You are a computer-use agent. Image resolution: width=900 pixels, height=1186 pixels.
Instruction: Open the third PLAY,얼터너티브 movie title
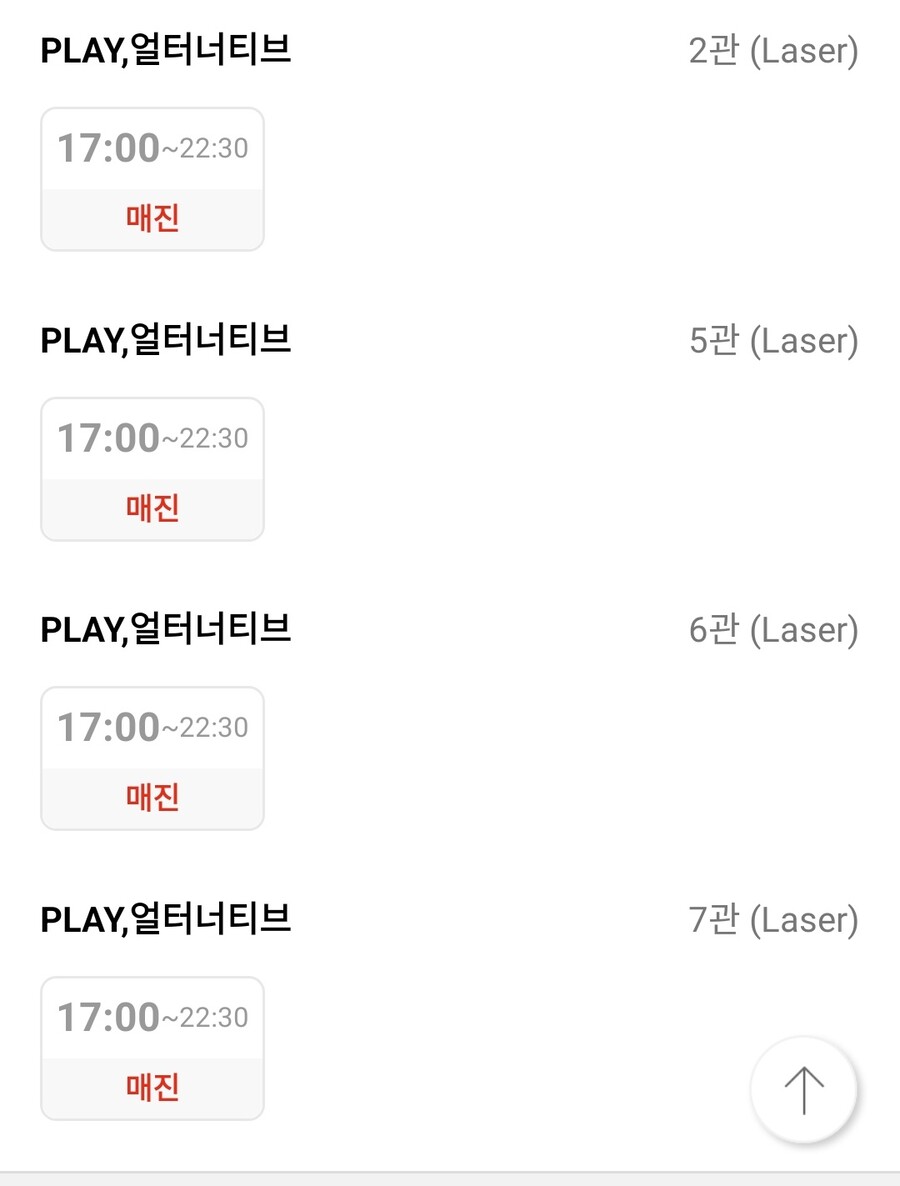tap(166, 630)
